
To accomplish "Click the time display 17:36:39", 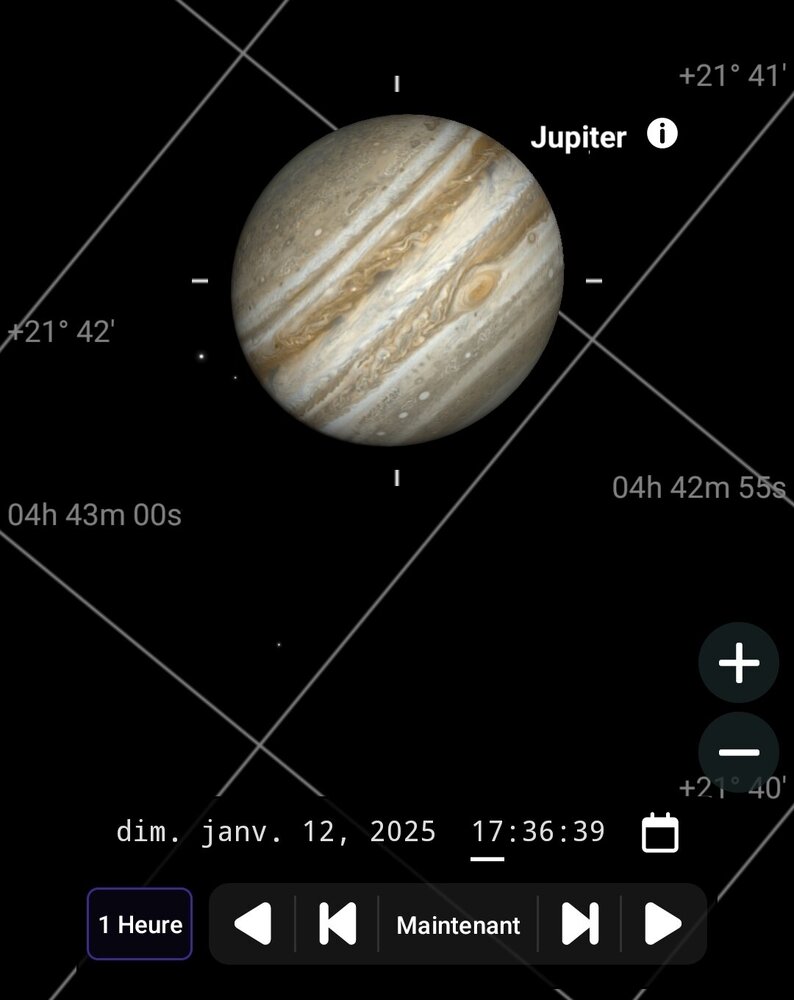I will coord(537,832).
